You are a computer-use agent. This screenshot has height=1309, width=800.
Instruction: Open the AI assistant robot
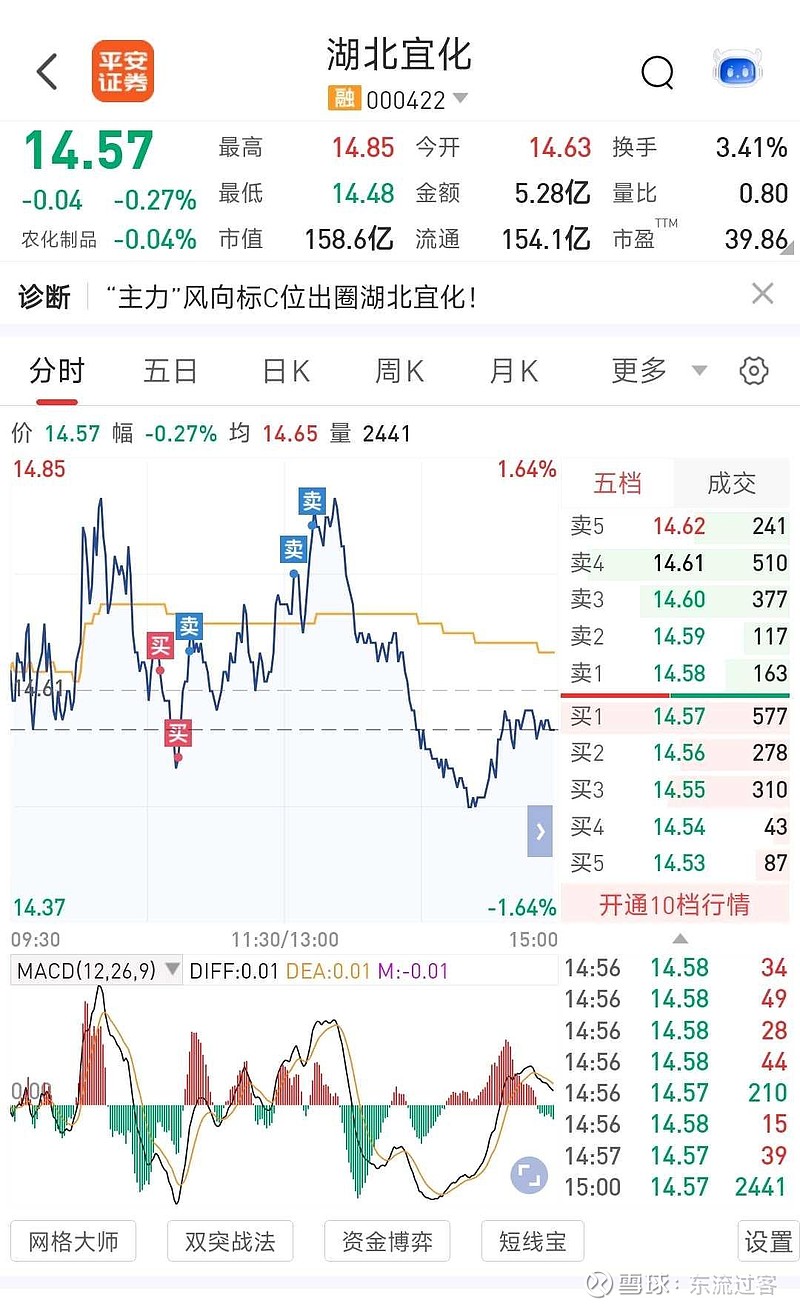point(736,70)
